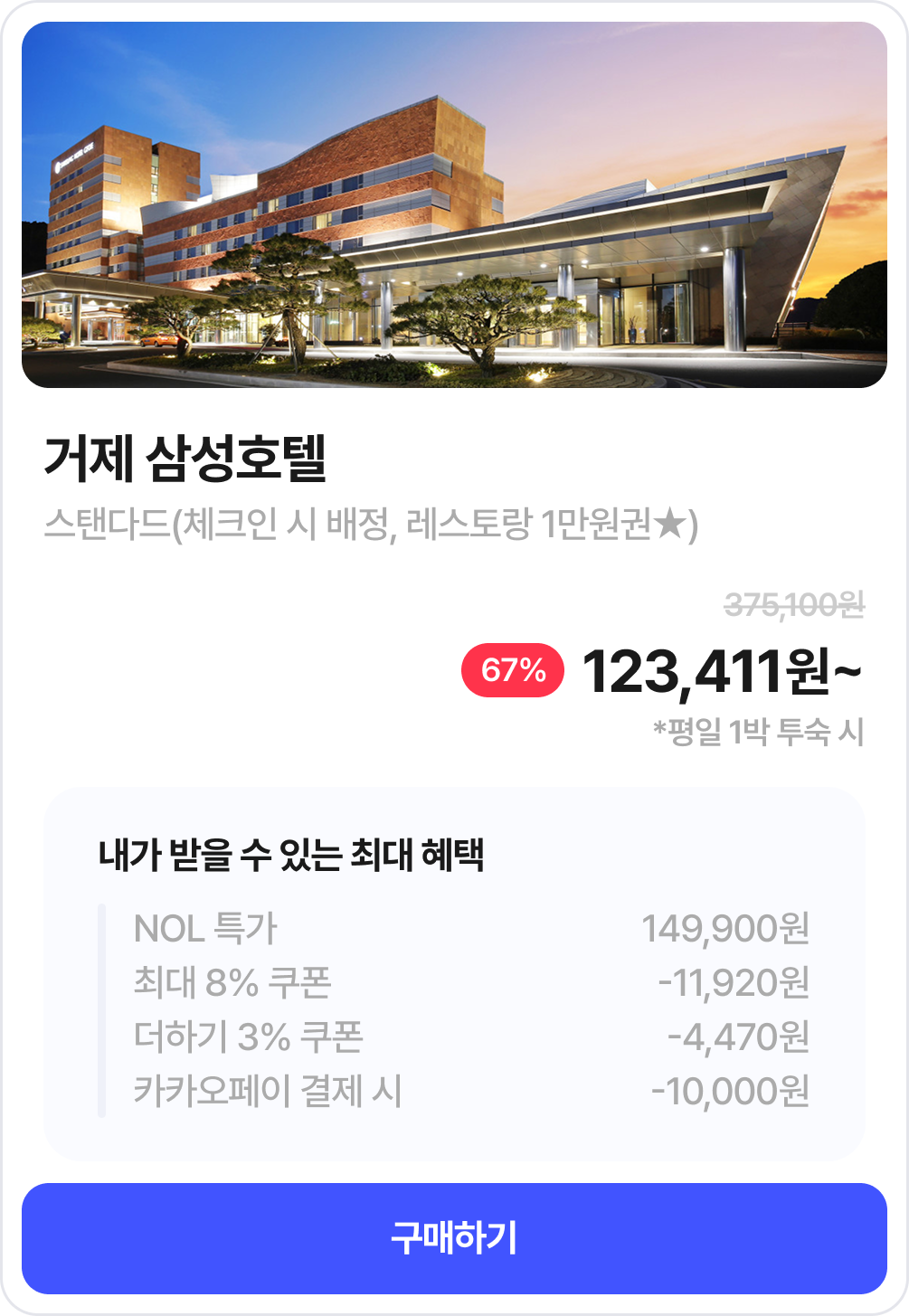909x1316 pixels.
Task: Tap the 구매하기 purchase button
Action: pos(454,1237)
